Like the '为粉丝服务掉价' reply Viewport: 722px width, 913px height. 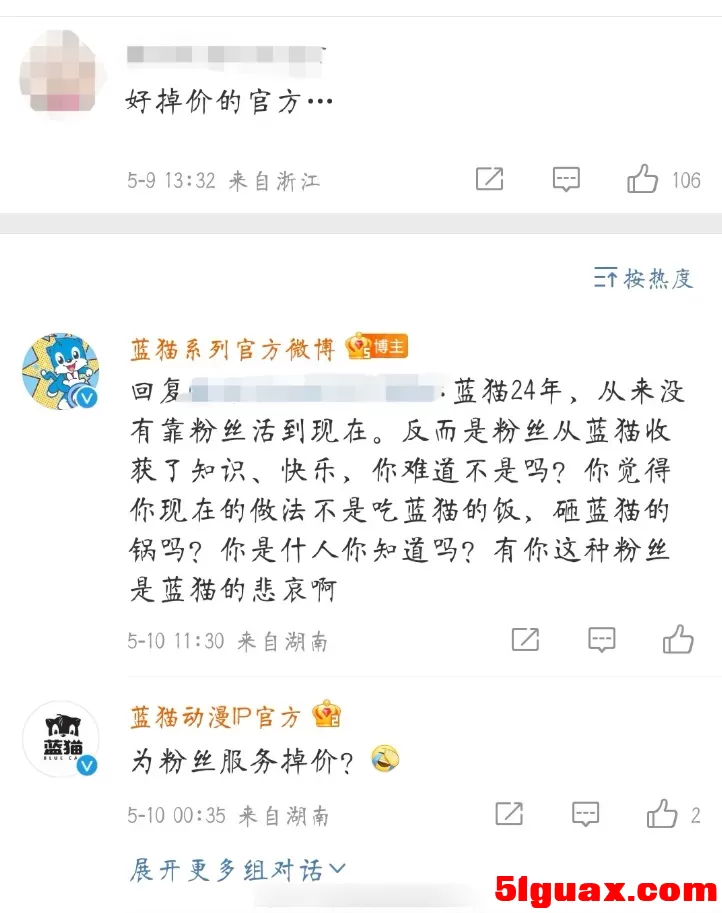pos(662,814)
